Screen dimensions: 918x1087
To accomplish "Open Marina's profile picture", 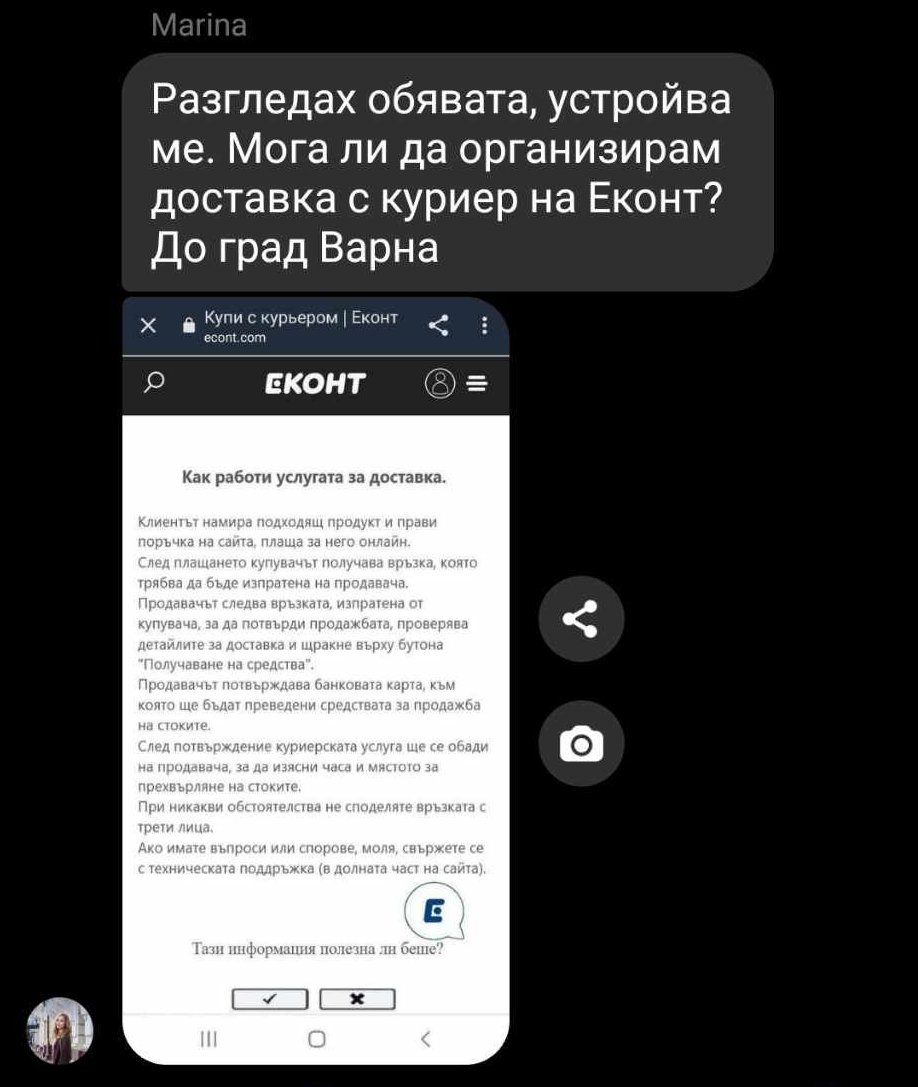I will tap(60, 1031).
